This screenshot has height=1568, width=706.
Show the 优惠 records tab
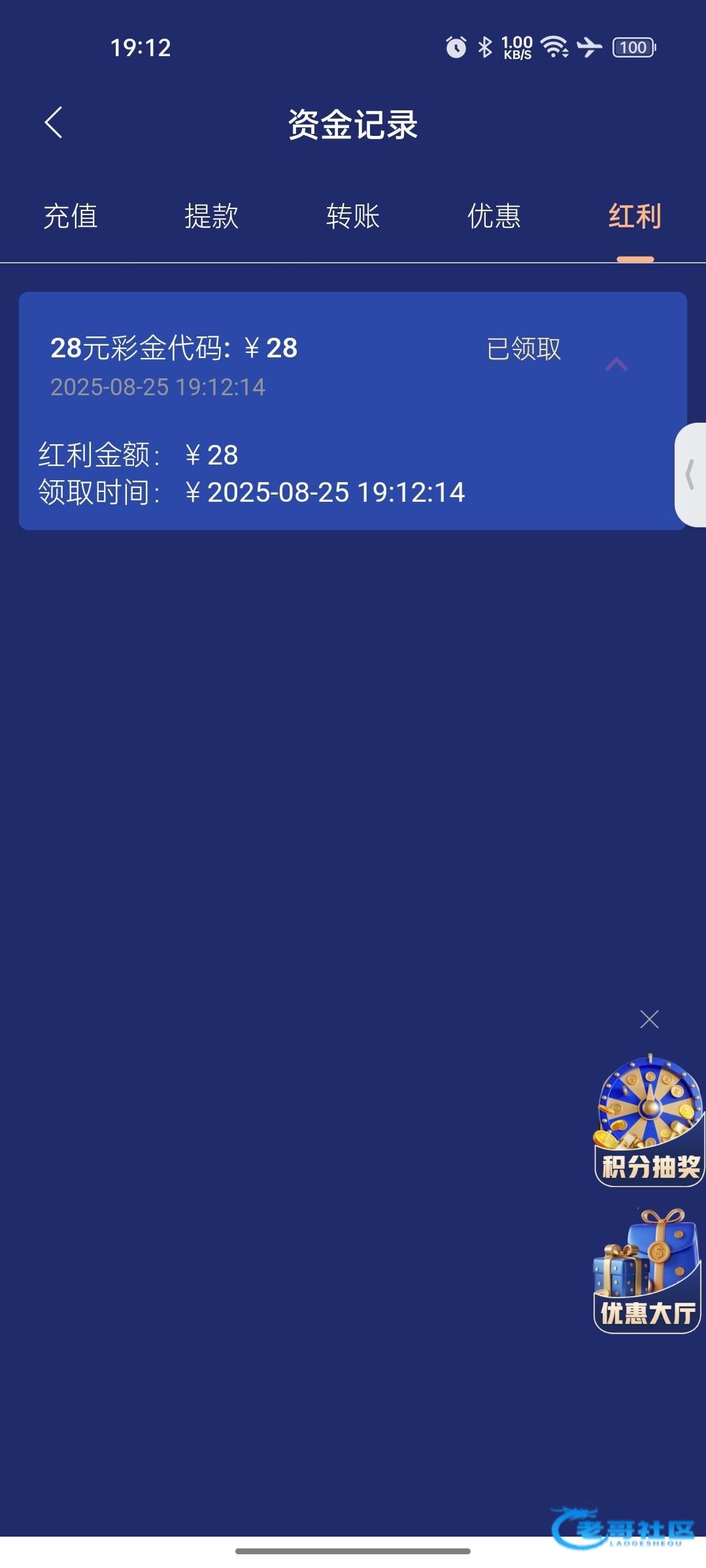[x=494, y=216]
